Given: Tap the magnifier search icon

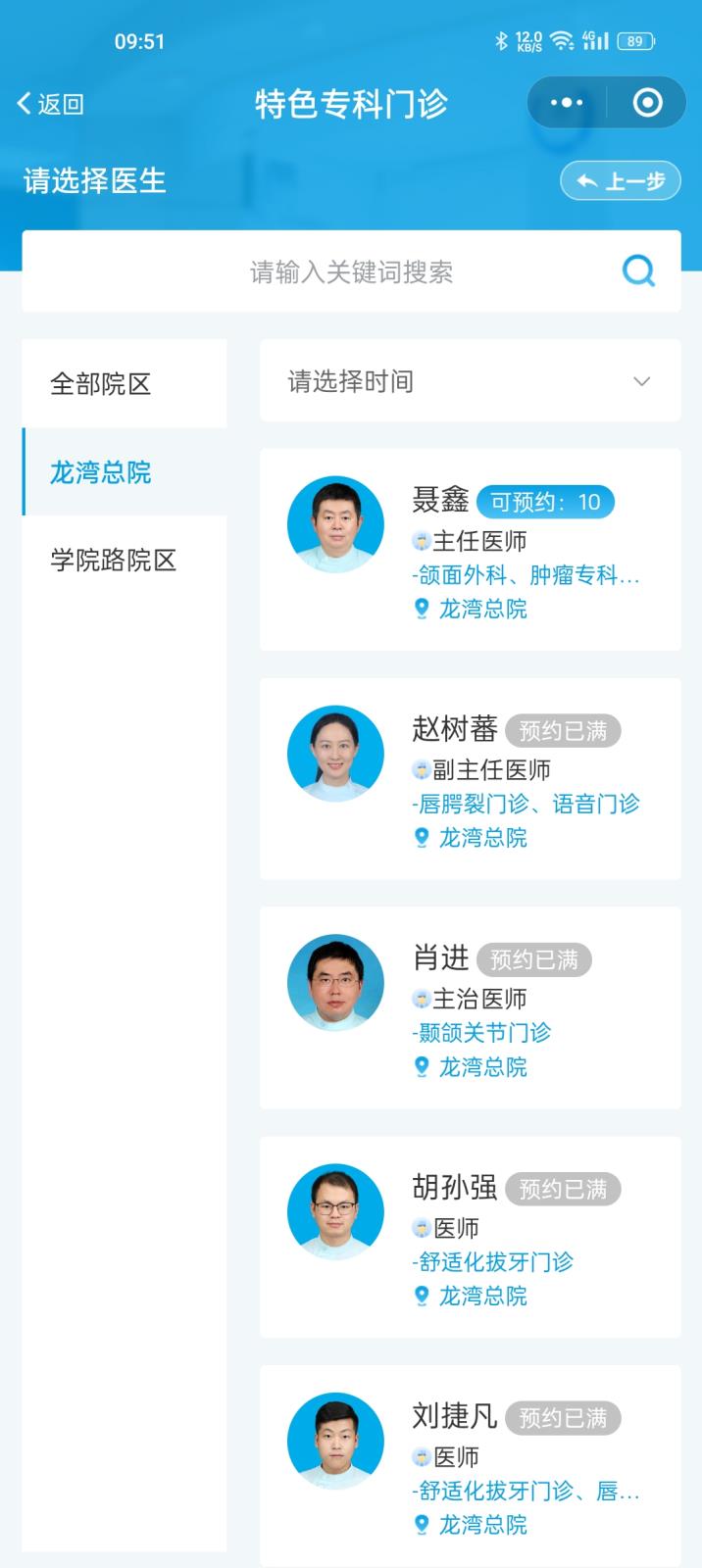Looking at the screenshot, I should pos(638,270).
